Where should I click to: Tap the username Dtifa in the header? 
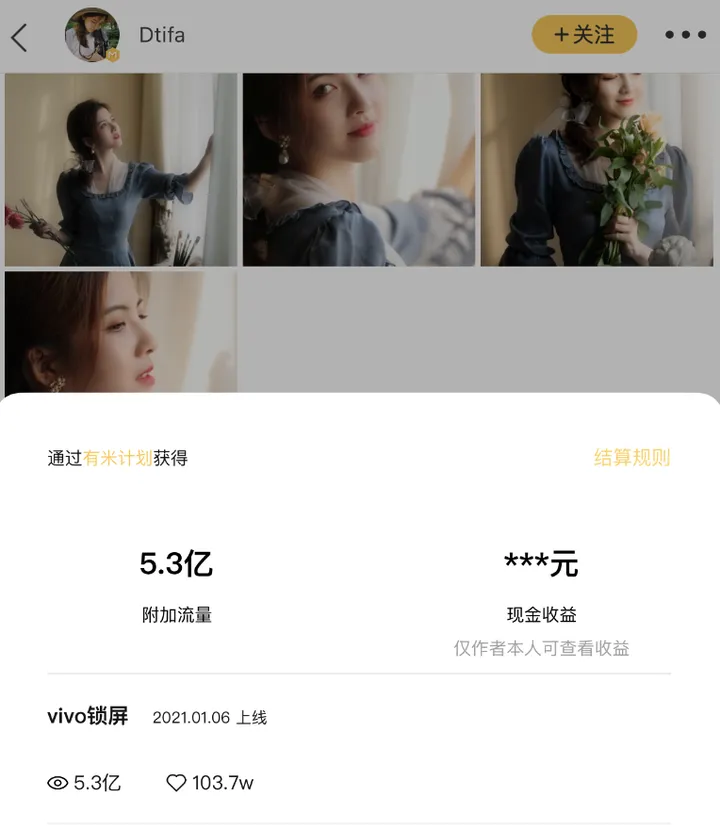(x=162, y=36)
